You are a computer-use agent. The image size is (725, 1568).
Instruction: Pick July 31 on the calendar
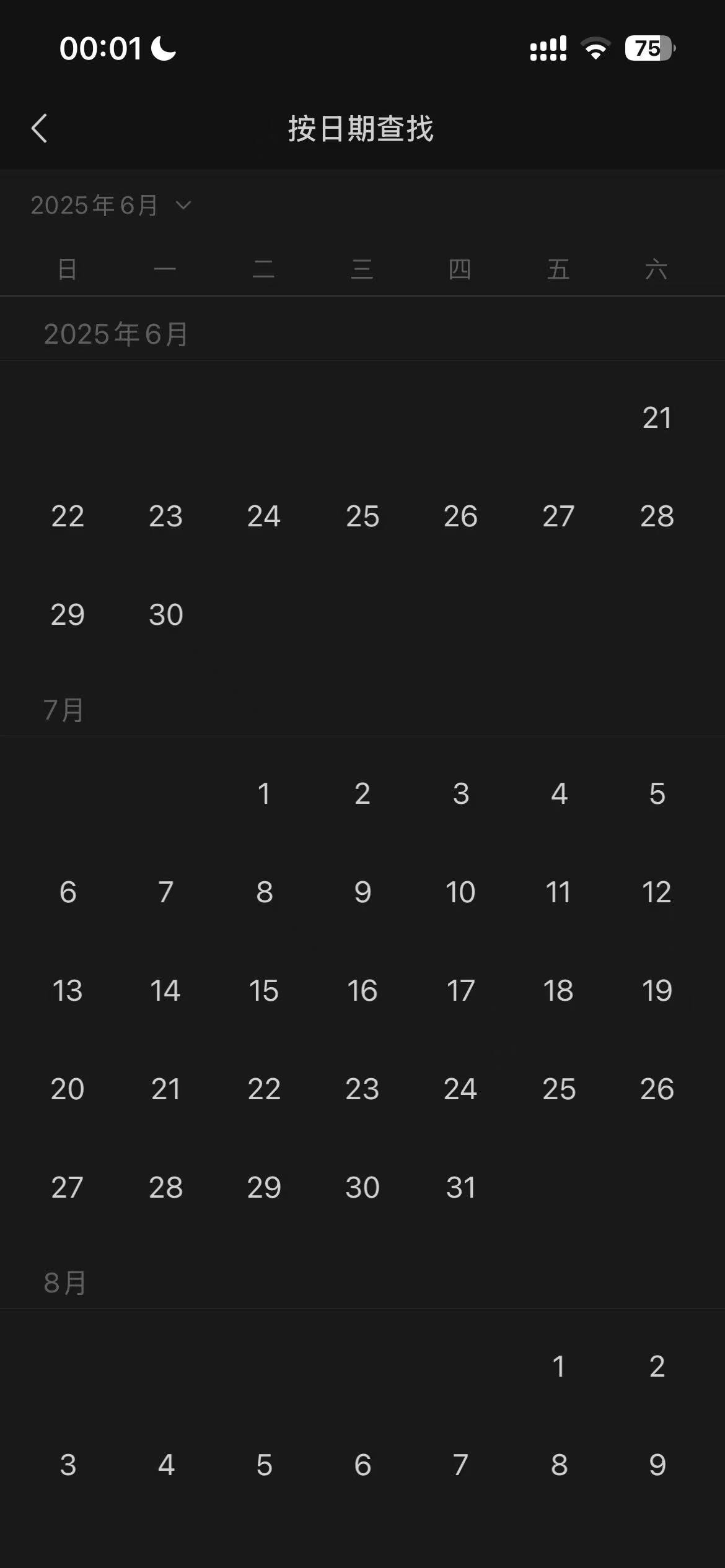click(x=460, y=1188)
